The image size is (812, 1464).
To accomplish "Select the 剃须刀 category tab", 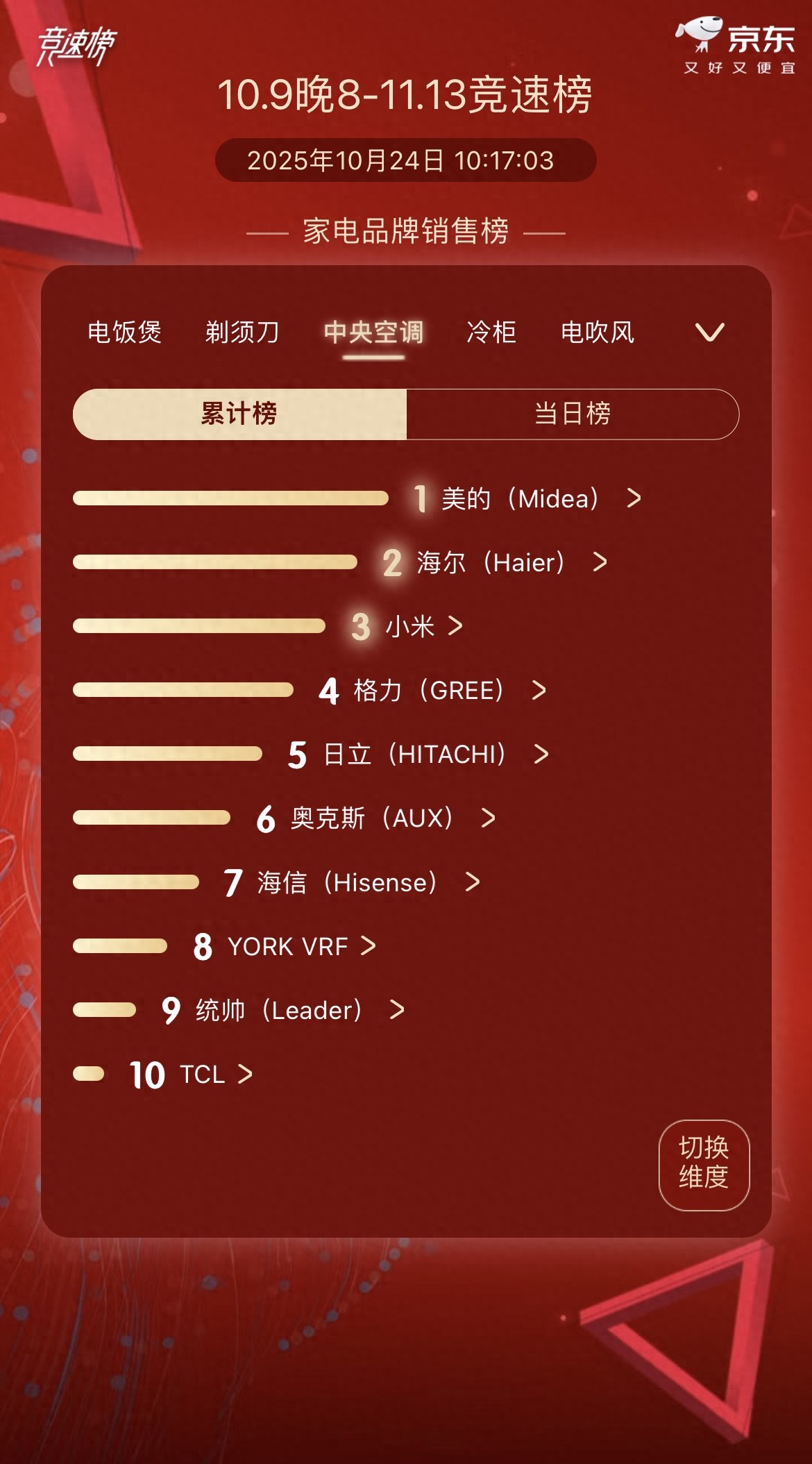I will pos(242,332).
